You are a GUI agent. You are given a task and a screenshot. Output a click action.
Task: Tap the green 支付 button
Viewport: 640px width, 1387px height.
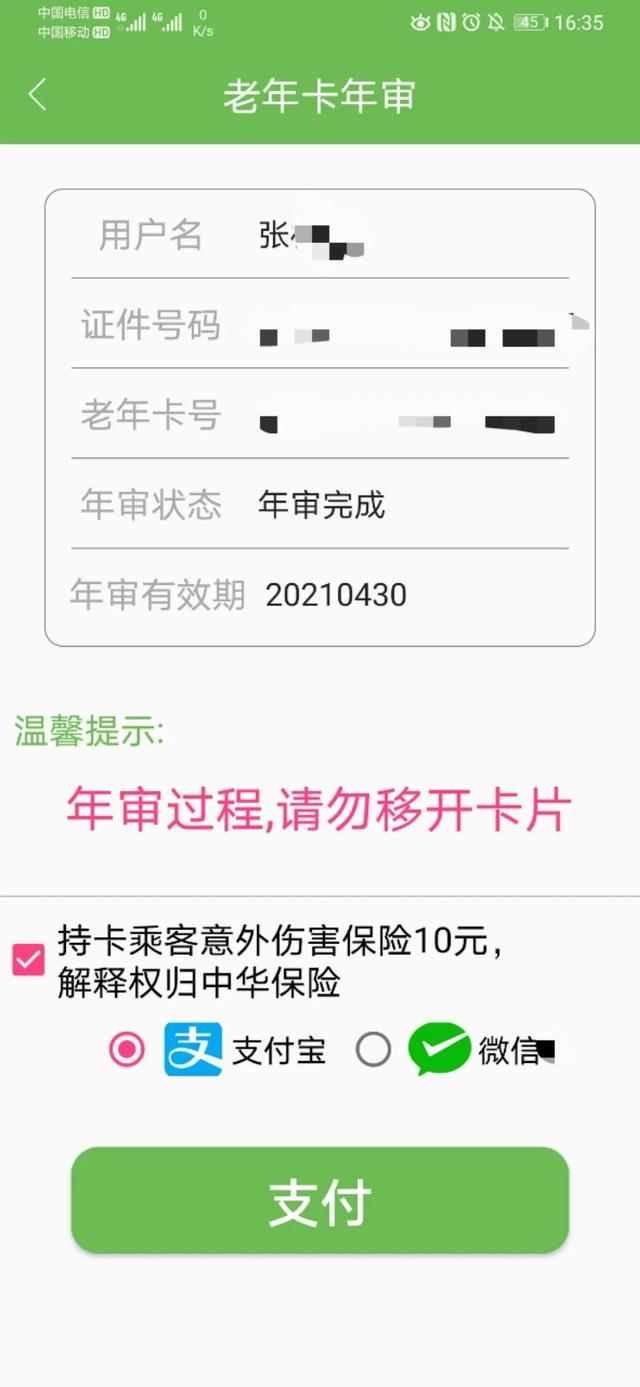[320, 1200]
